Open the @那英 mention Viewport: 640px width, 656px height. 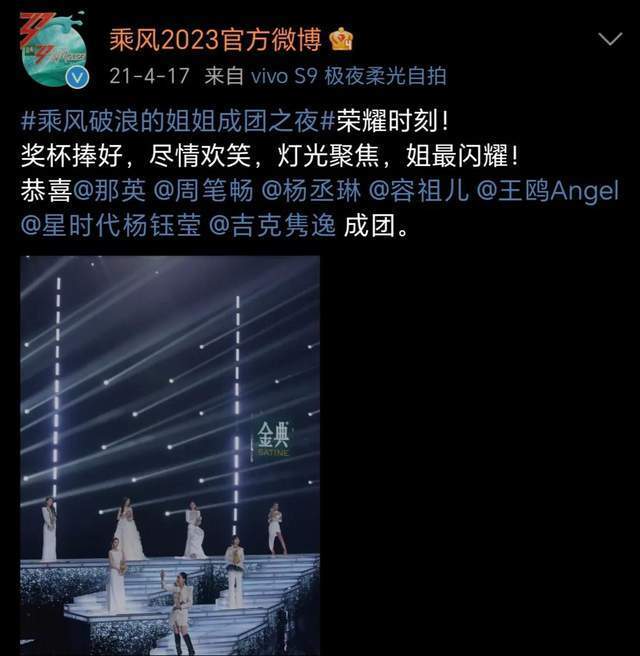(x=108, y=190)
